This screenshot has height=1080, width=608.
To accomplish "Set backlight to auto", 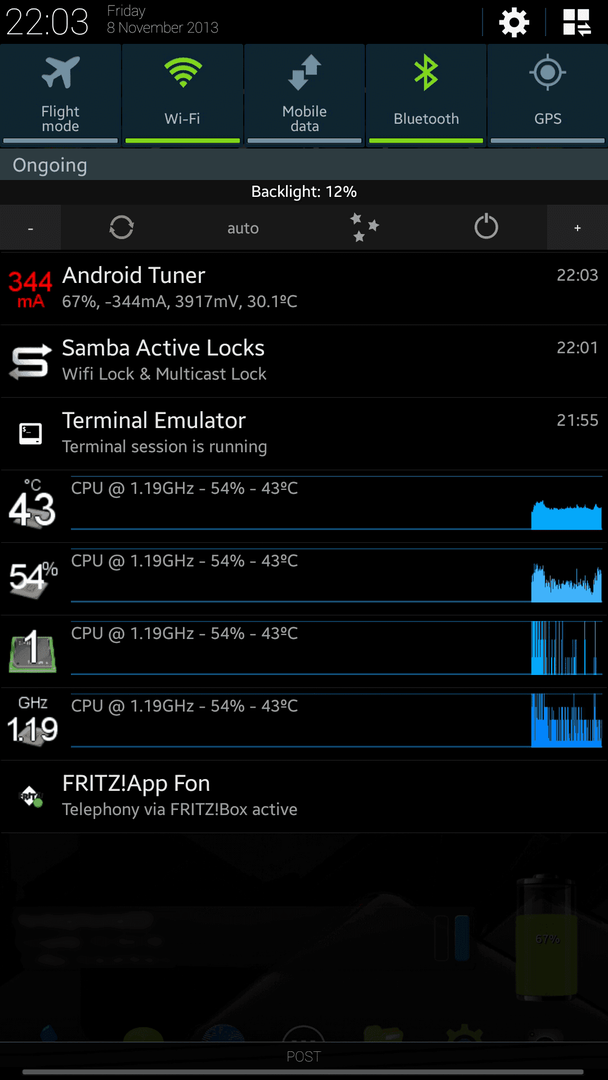I will click(x=243, y=228).
